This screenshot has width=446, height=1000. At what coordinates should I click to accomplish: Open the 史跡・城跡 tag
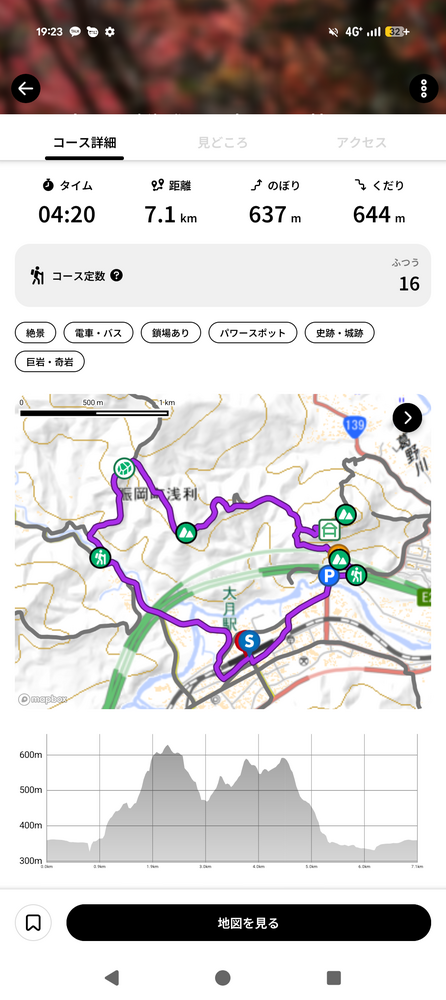coord(339,332)
